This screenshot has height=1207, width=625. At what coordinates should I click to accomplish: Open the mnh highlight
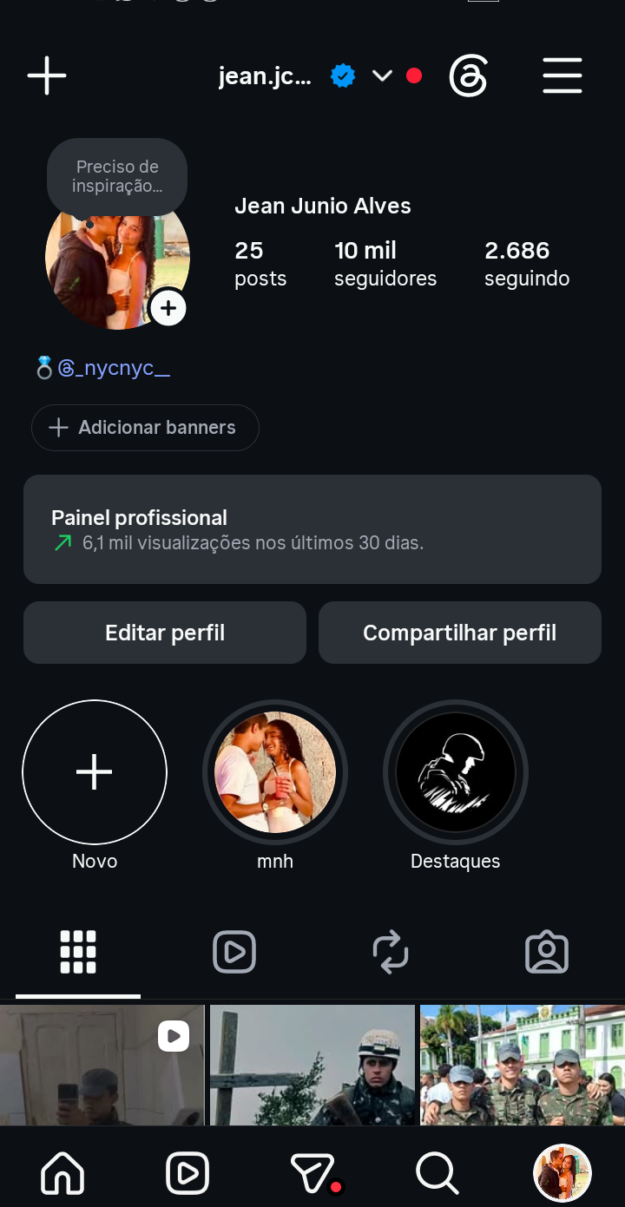click(x=275, y=772)
